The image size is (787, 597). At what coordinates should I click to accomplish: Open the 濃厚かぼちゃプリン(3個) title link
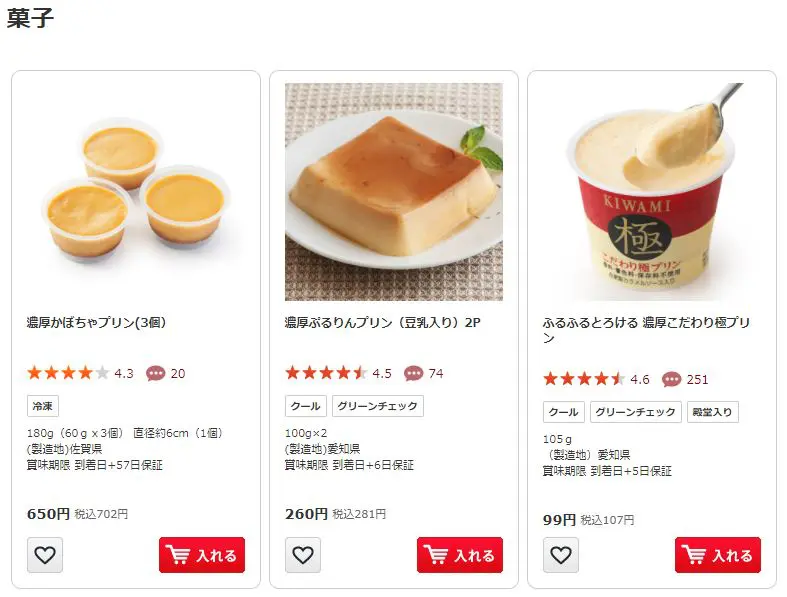(96, 323)
